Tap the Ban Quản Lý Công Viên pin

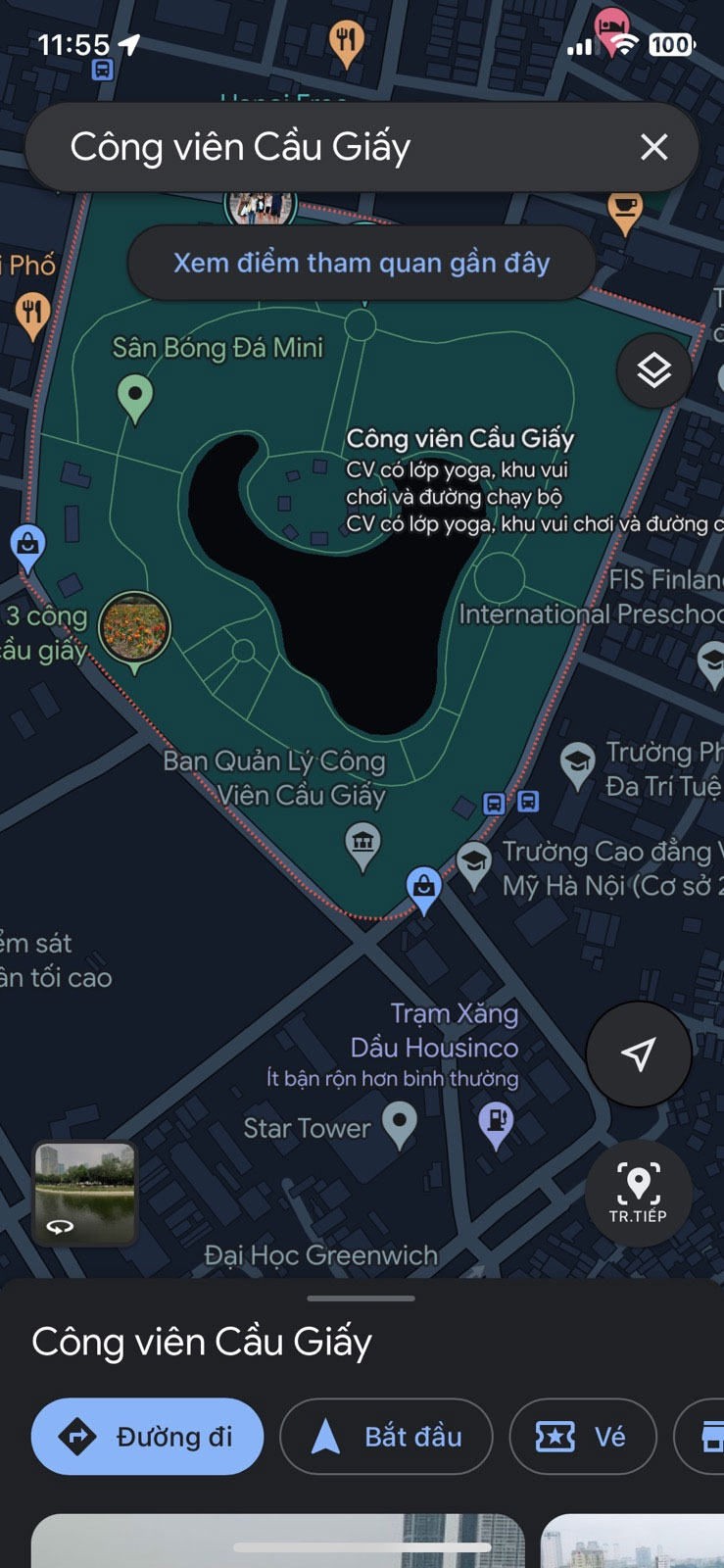pos(362,843)
